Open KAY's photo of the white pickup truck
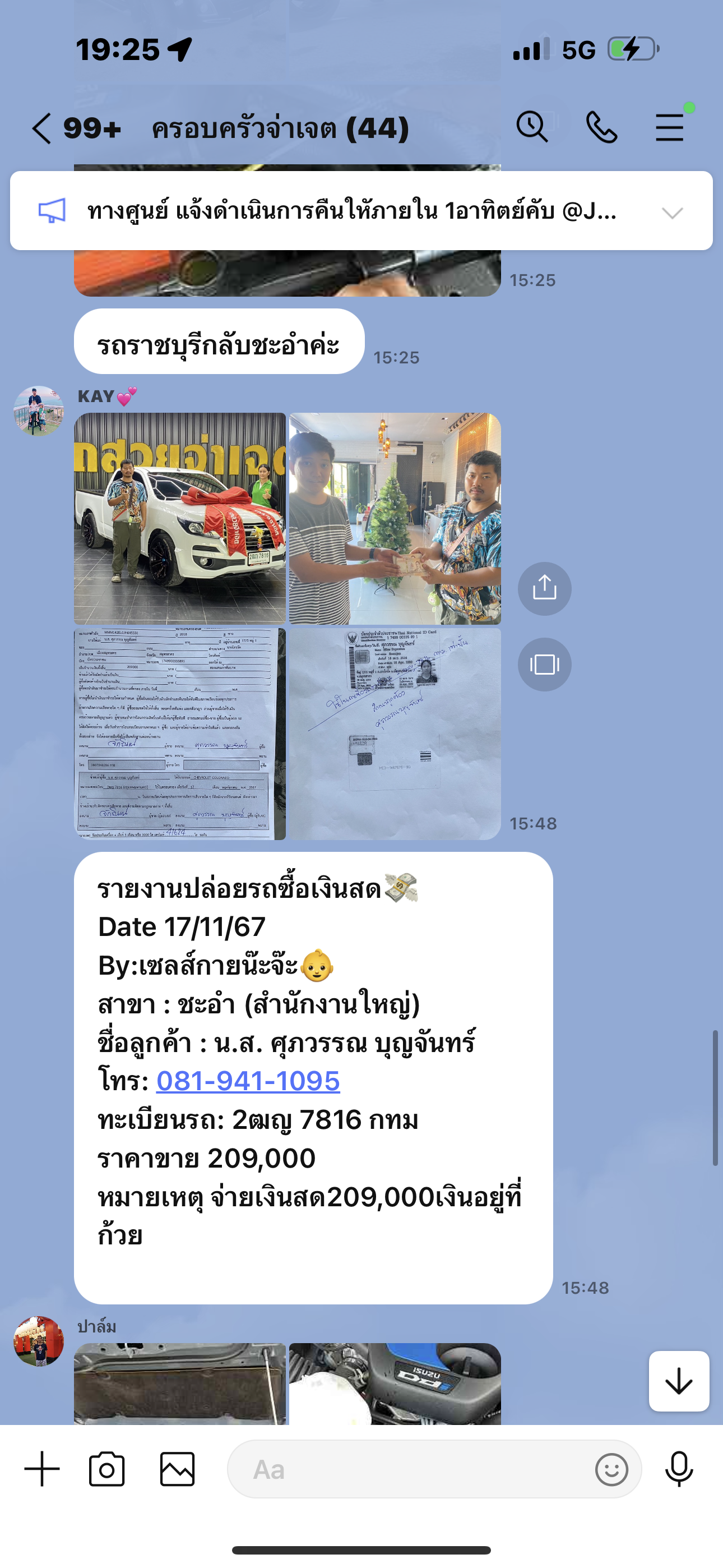This screenshot has height=1568, width=723. (179, 519)
